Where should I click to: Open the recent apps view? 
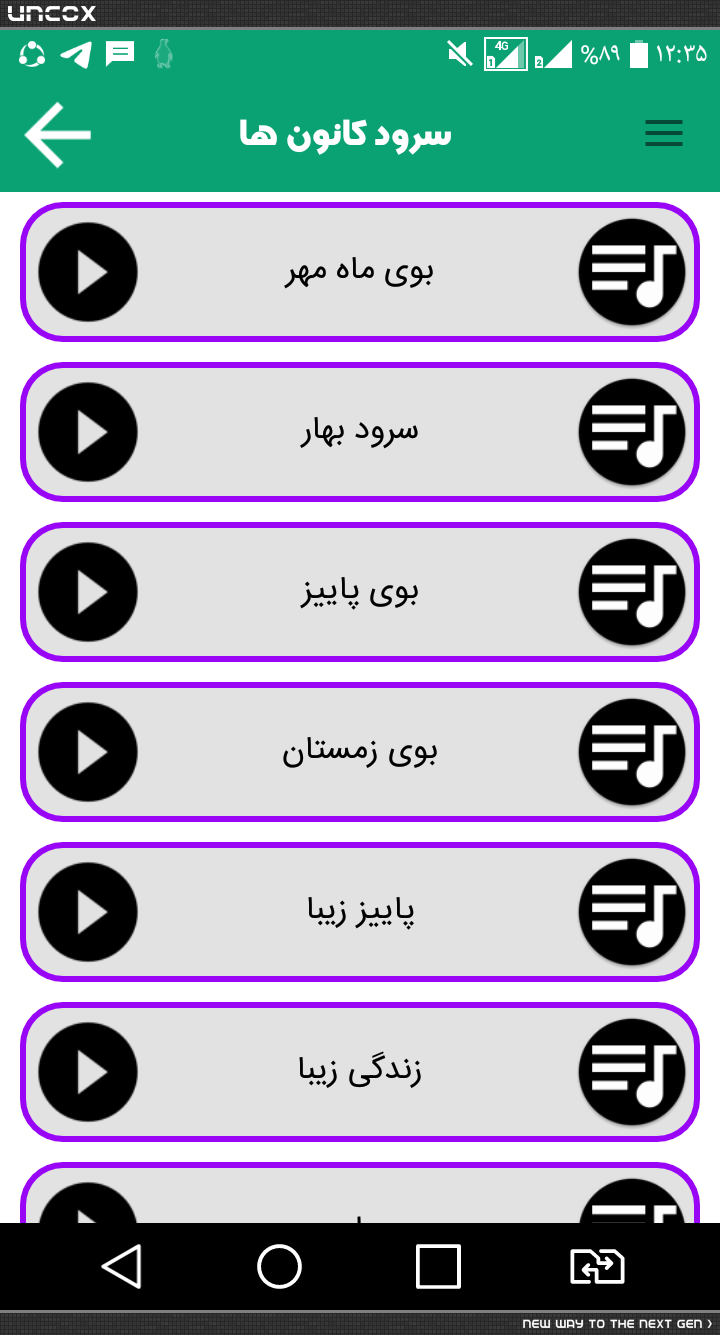tap(438, 1266)
